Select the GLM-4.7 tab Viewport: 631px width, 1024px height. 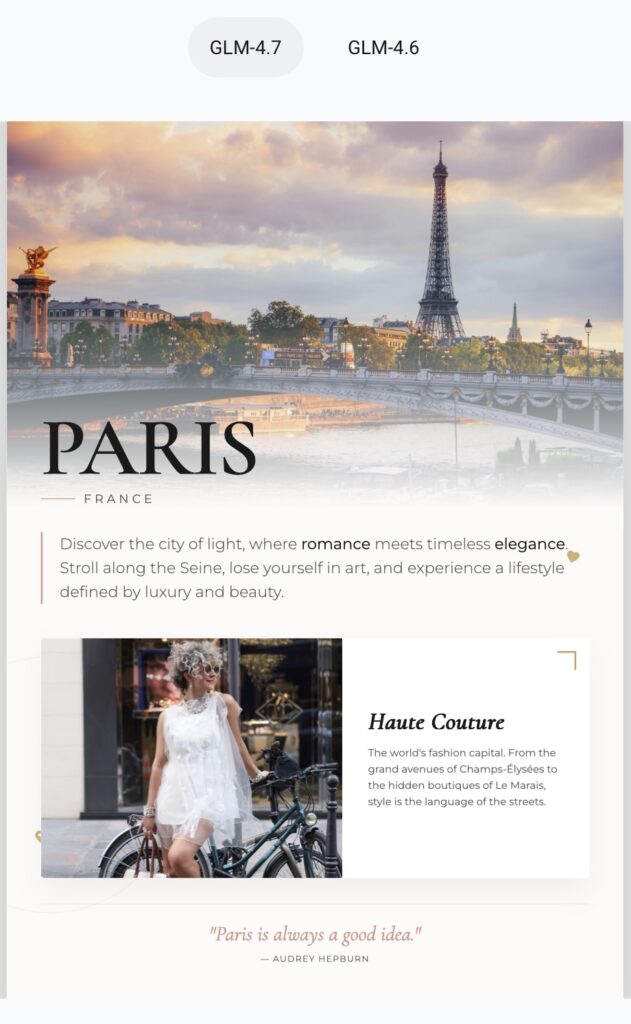pos(245,48)
